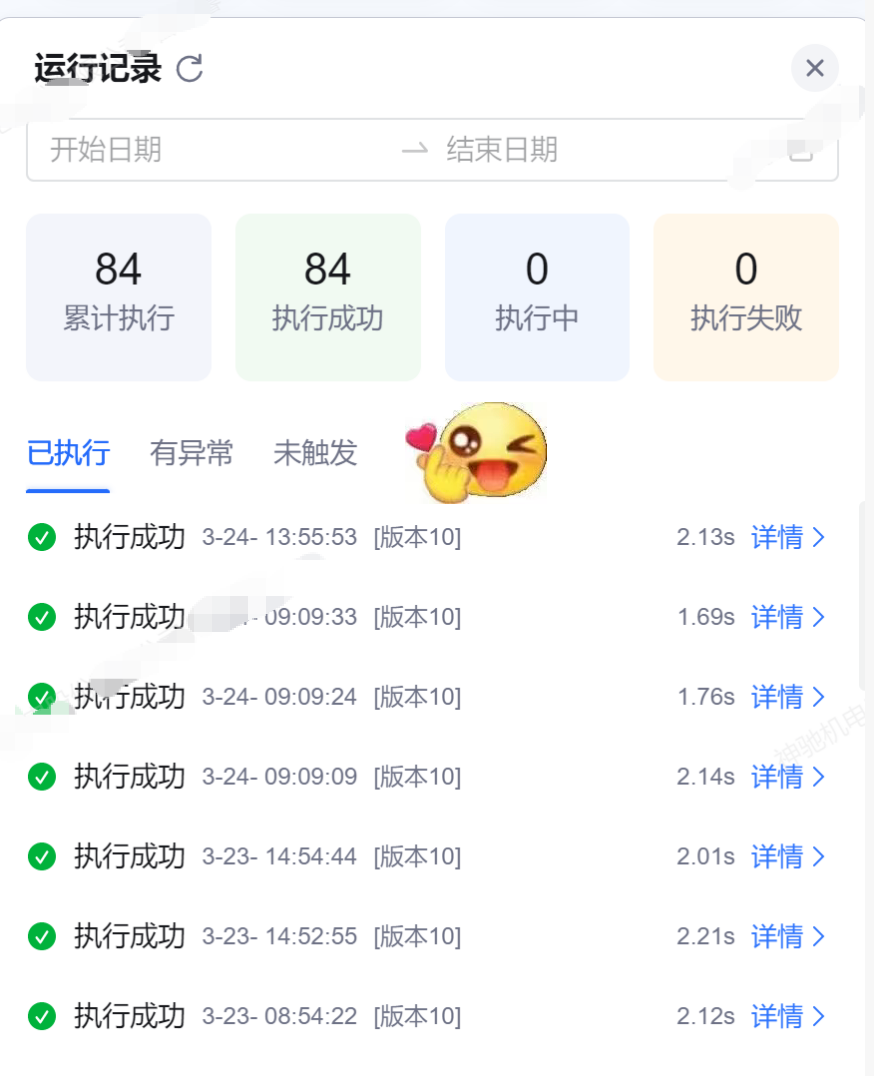Image resolution: width=874 pixels, height=1076 pixels.
Task: Switch to the 未触发 tab
Action: pyautogui.click(x=315, y=453)
